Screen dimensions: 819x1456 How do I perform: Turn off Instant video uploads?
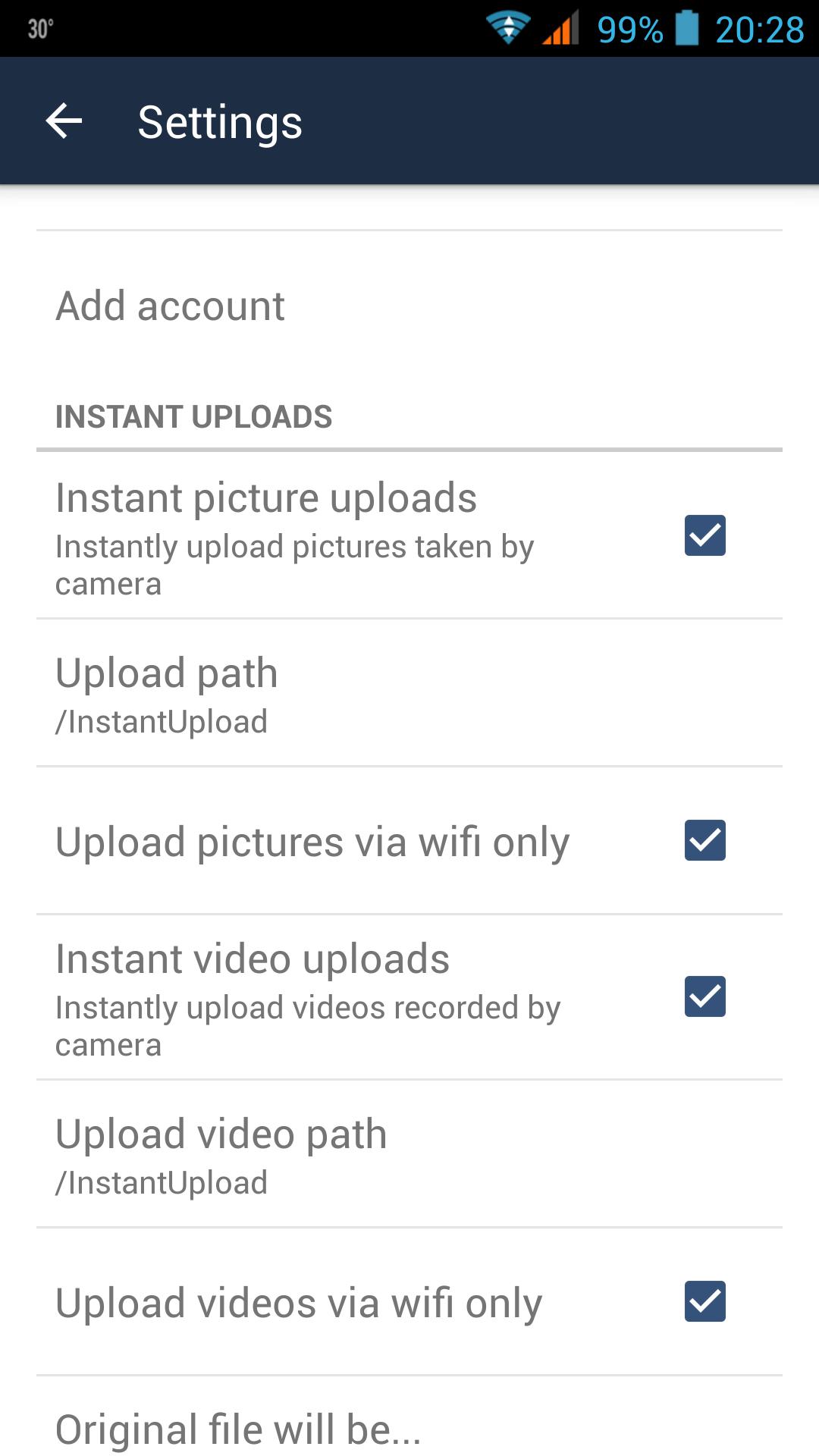click(704, 996)
